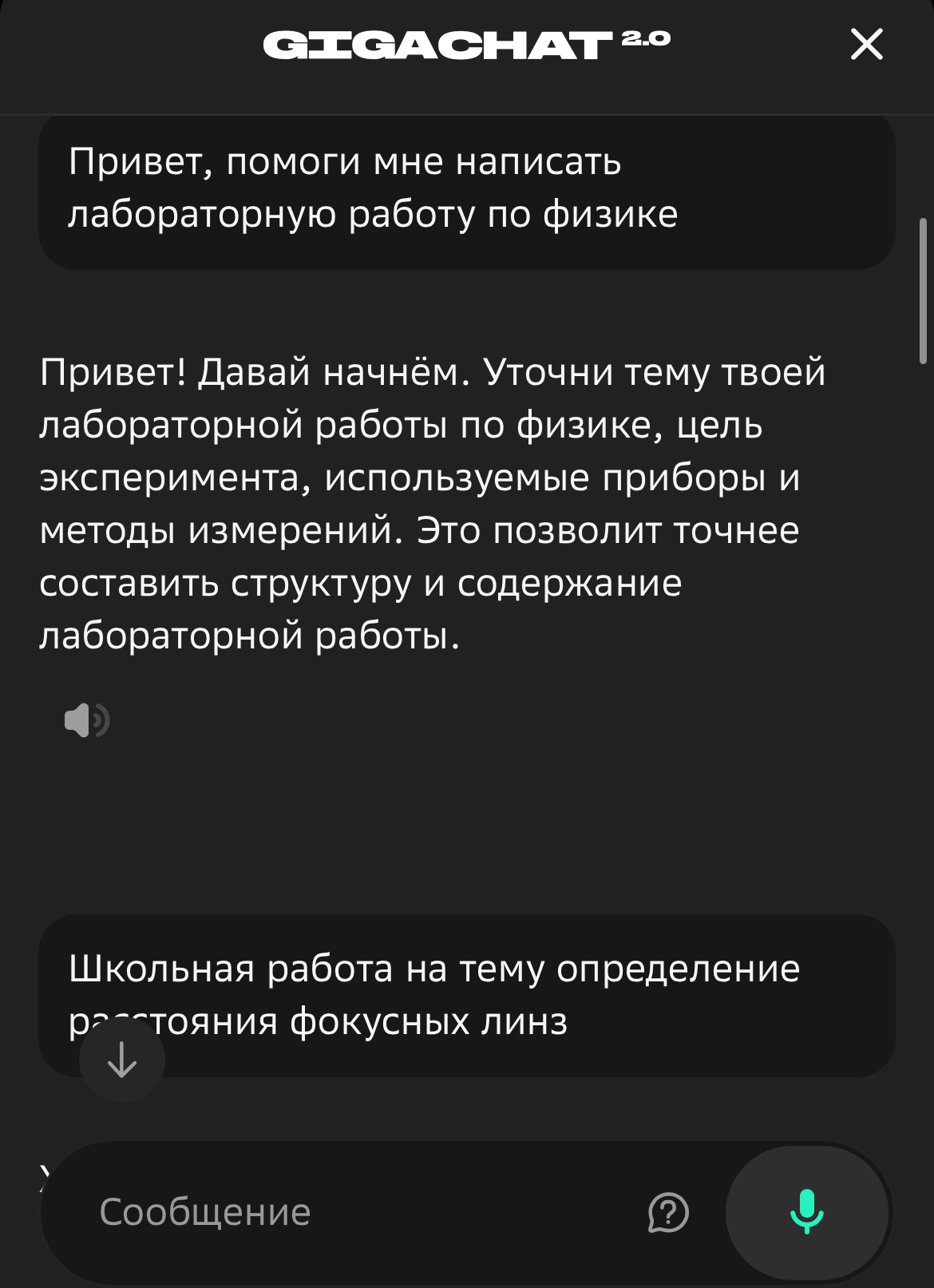
Task: Close the GigaChat window
Action: [x=866, y=44]
